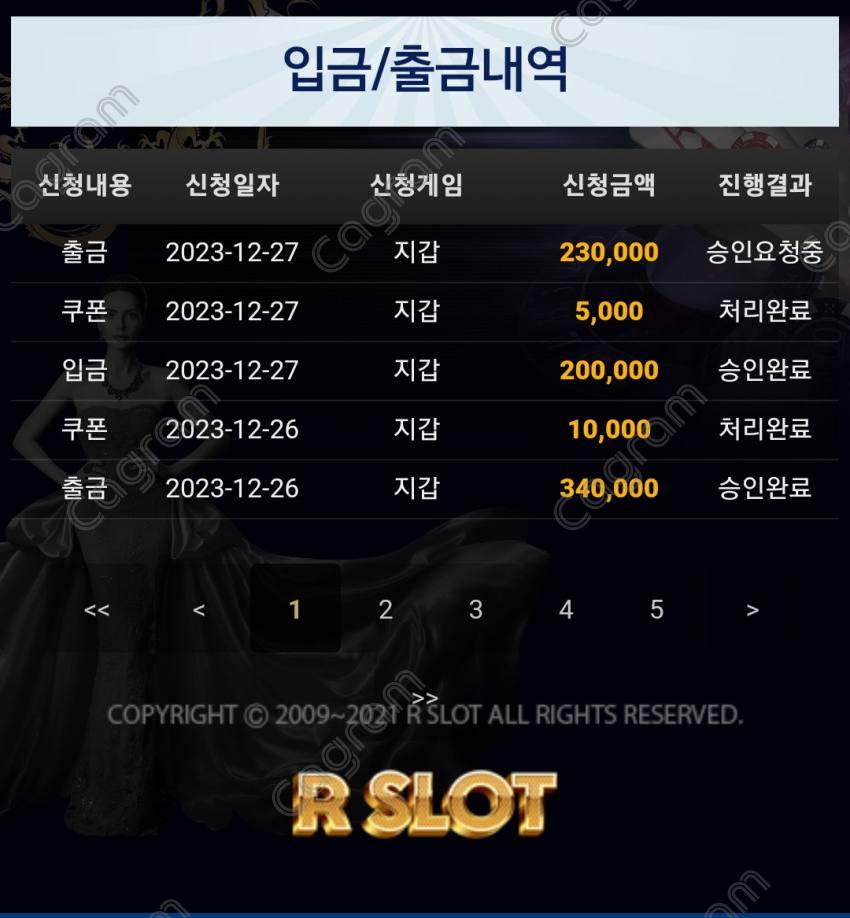This screenshot has width=850, height=918.
Task: Jump to page 4
Action: [x=566, y=609]
